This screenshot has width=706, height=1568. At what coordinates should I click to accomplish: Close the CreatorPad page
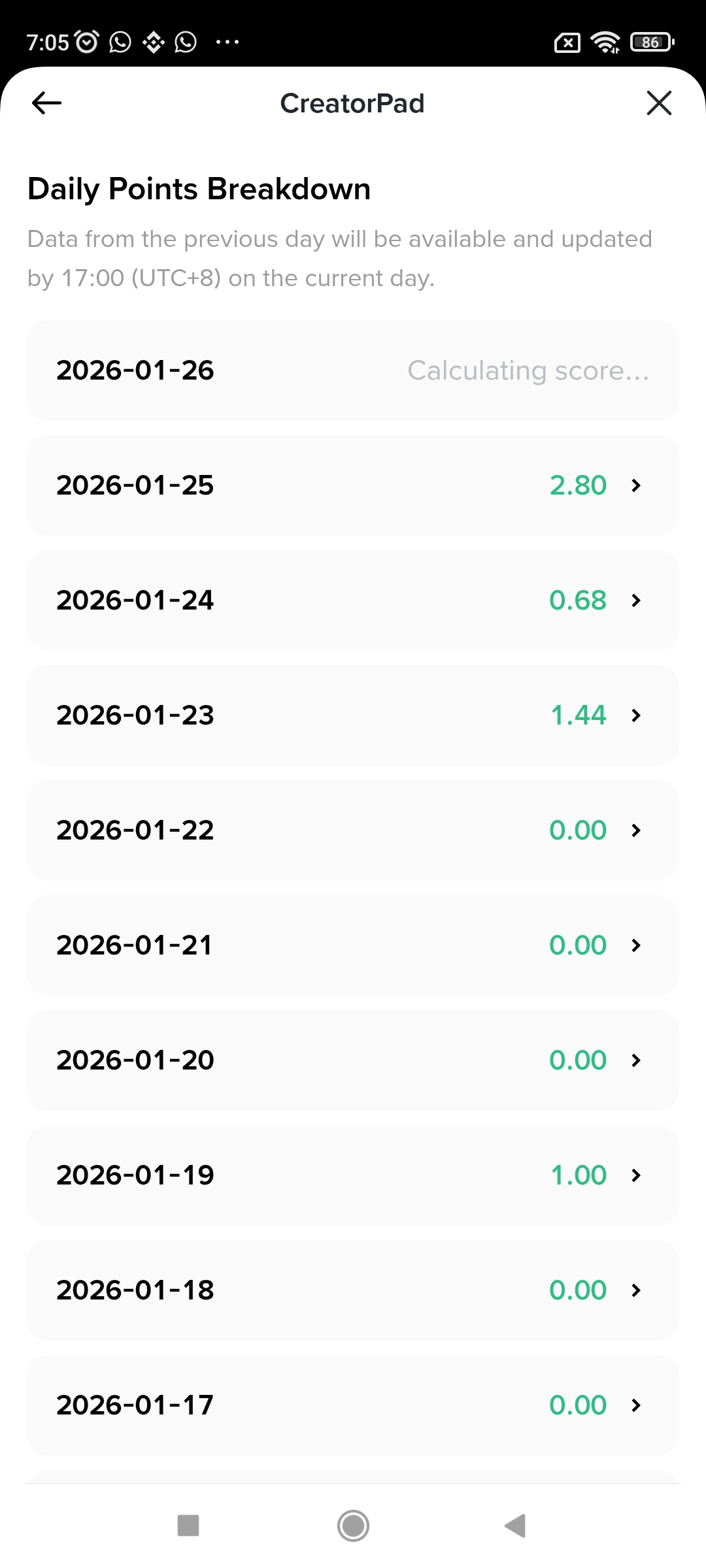[659, 103]
